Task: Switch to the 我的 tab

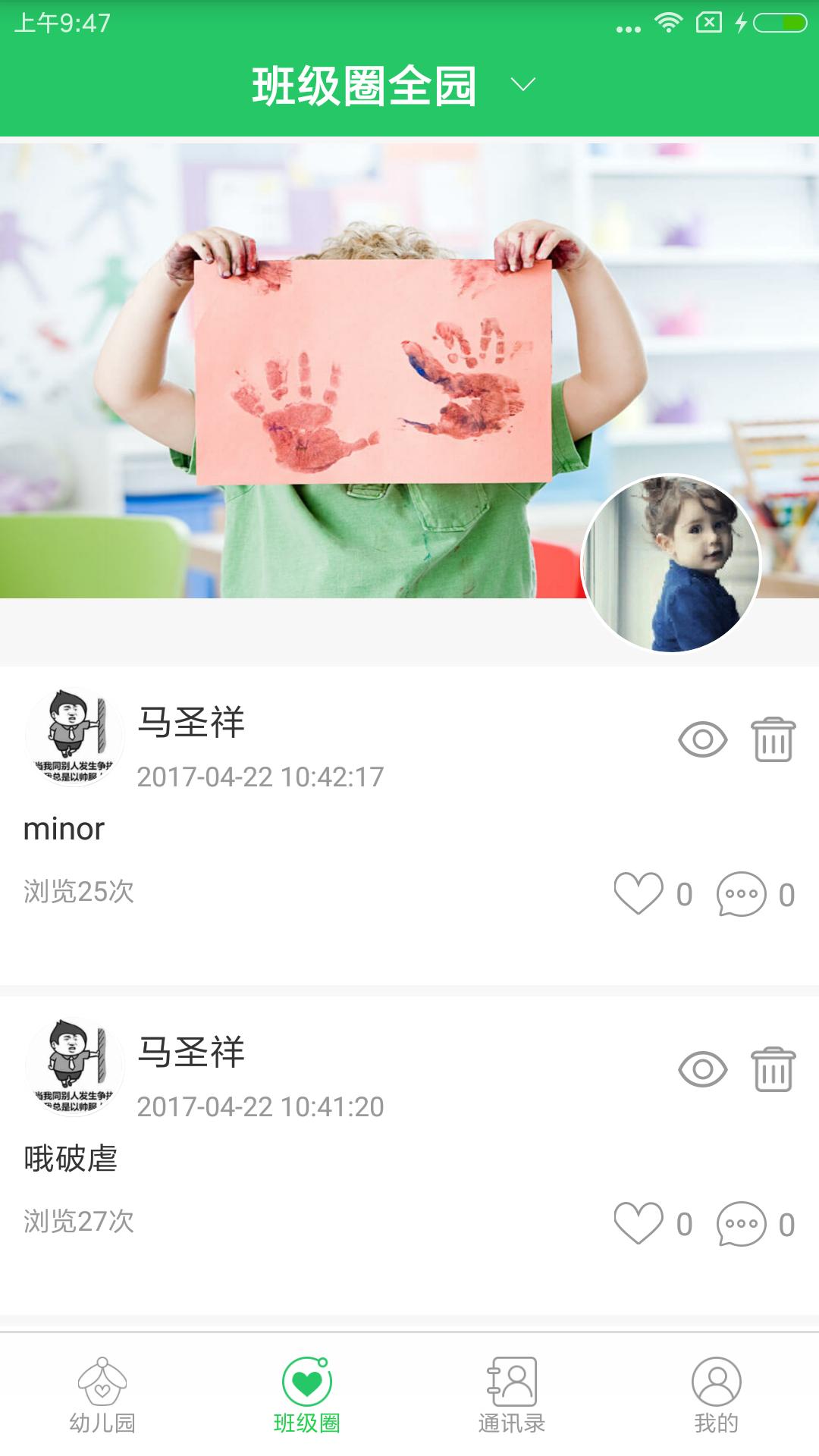Action: 716,1395
